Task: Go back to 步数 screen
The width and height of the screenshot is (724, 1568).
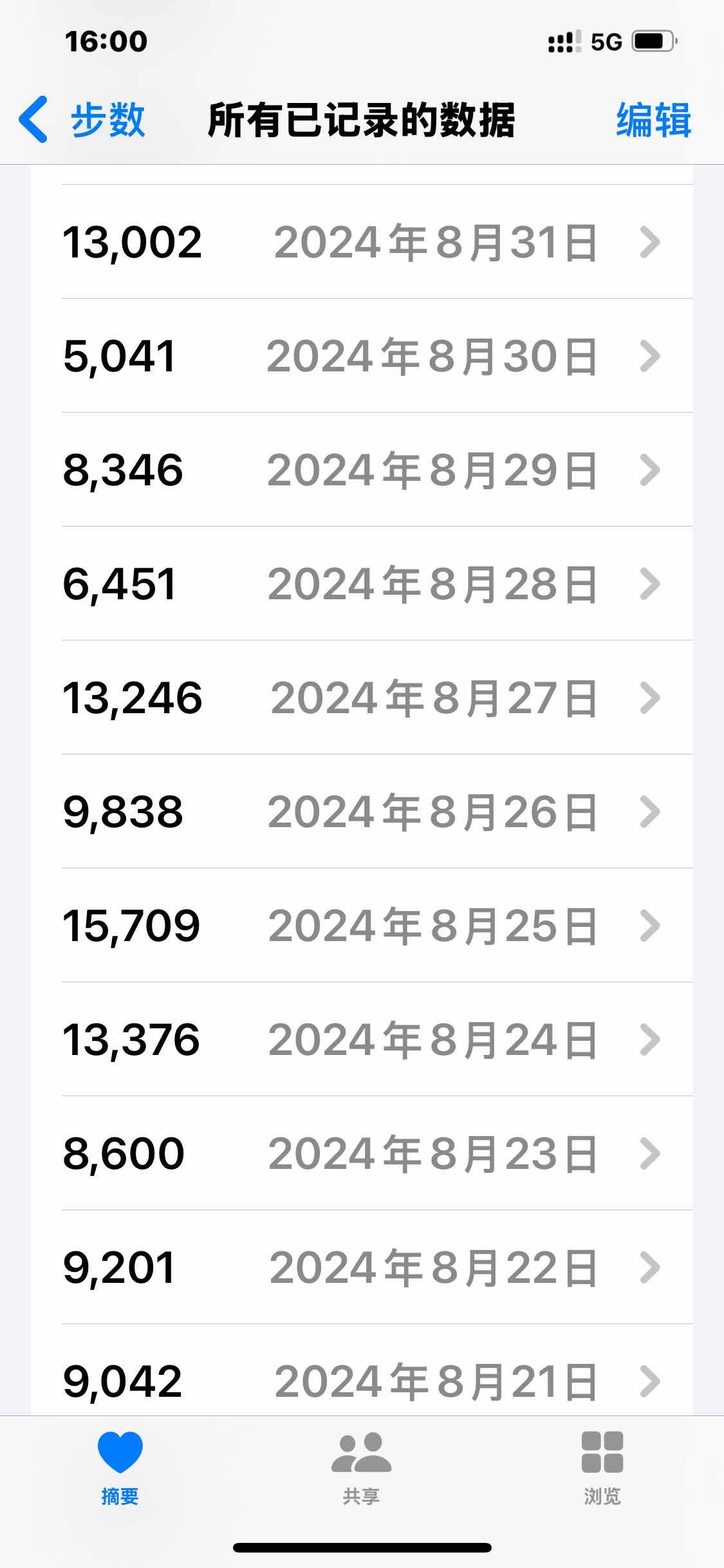Action: pos(82,120)
